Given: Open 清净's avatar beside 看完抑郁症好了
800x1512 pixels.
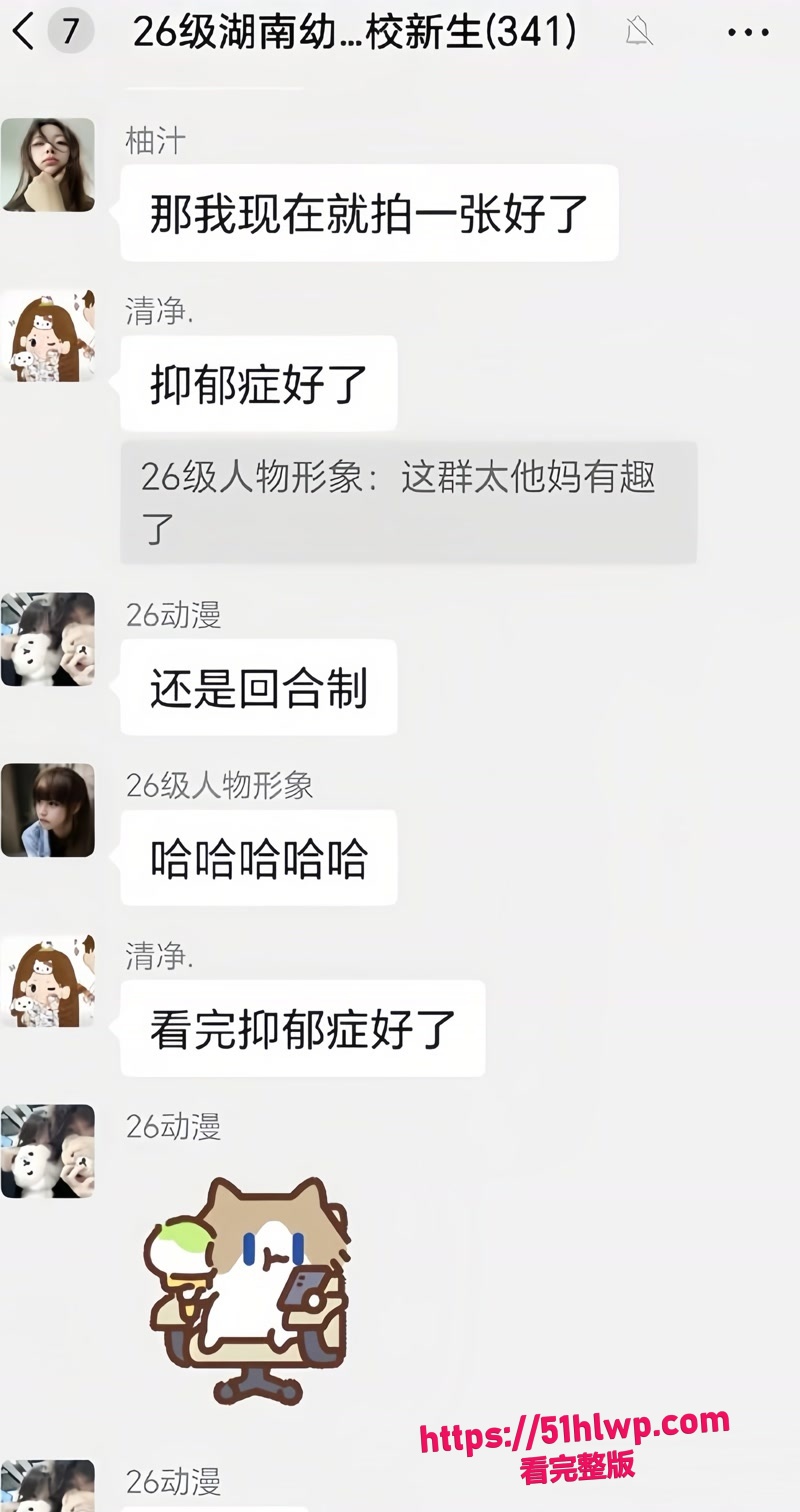Looking at the screenshot, I should click(x=48, y=981).
